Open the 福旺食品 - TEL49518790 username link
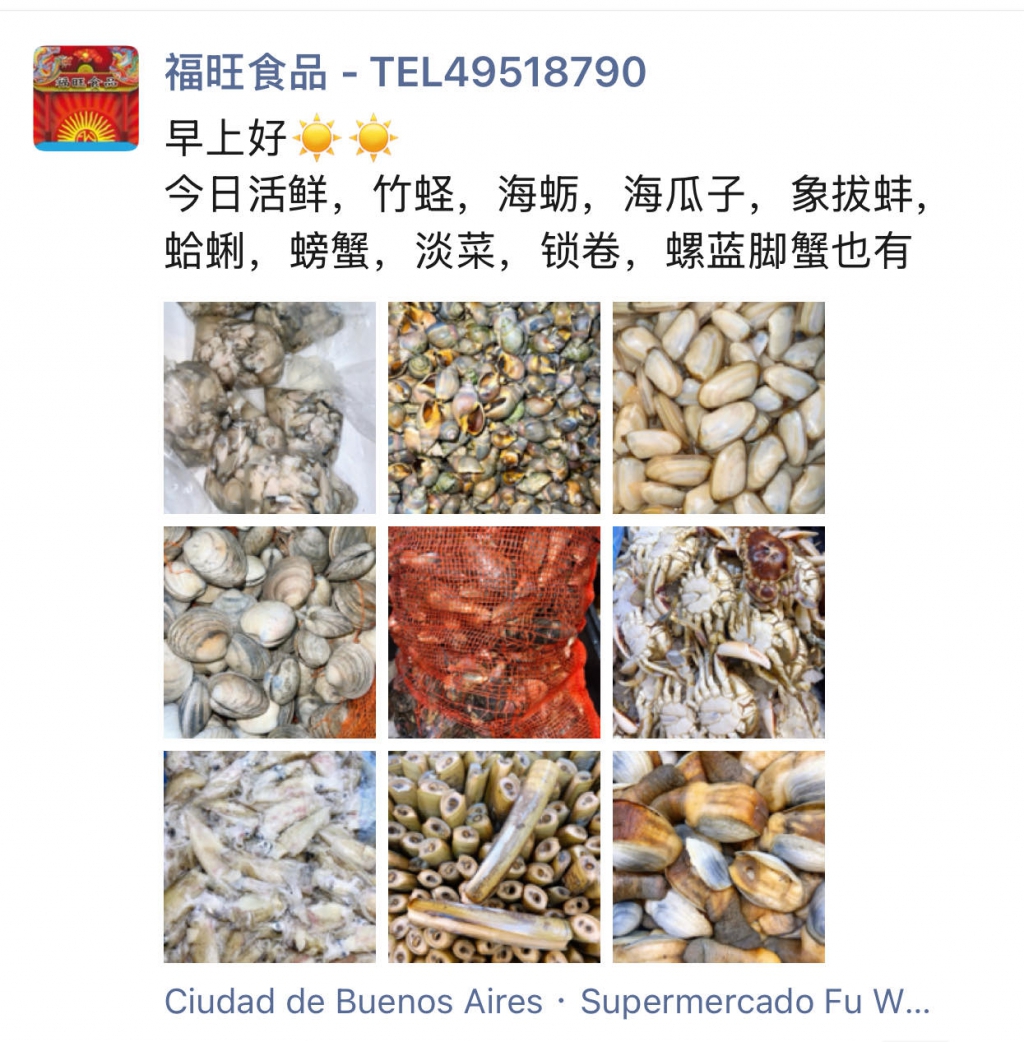This screenshot has height=1042, width=1024. (x=405, y=72)
